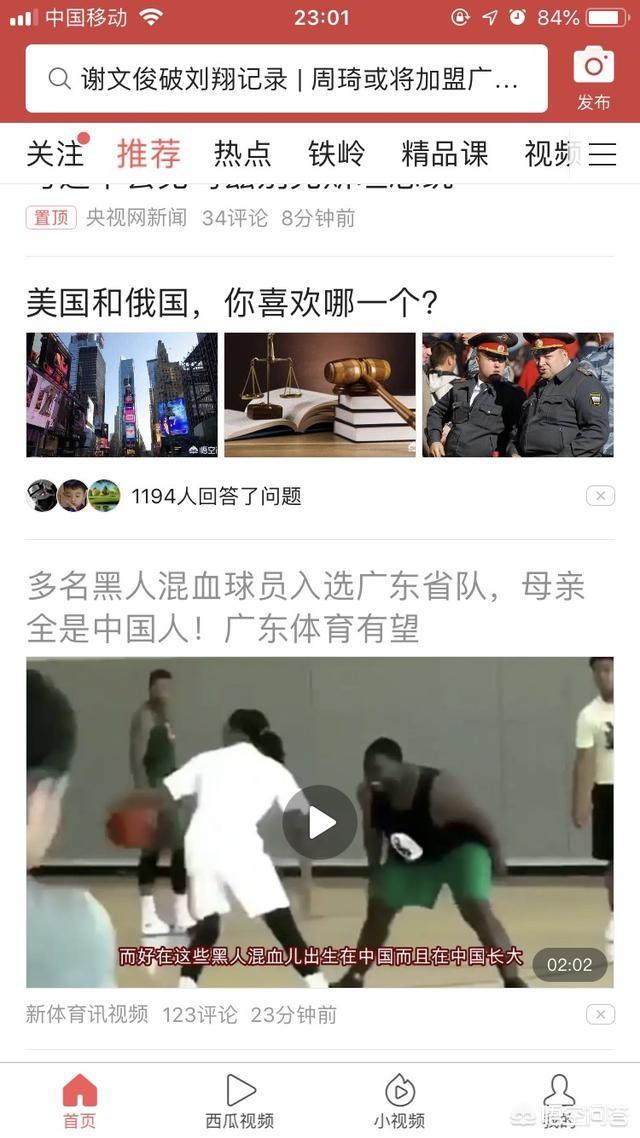
Task: Go to 首页 in bottom navigation
Action: click(x=80, y=1100)
